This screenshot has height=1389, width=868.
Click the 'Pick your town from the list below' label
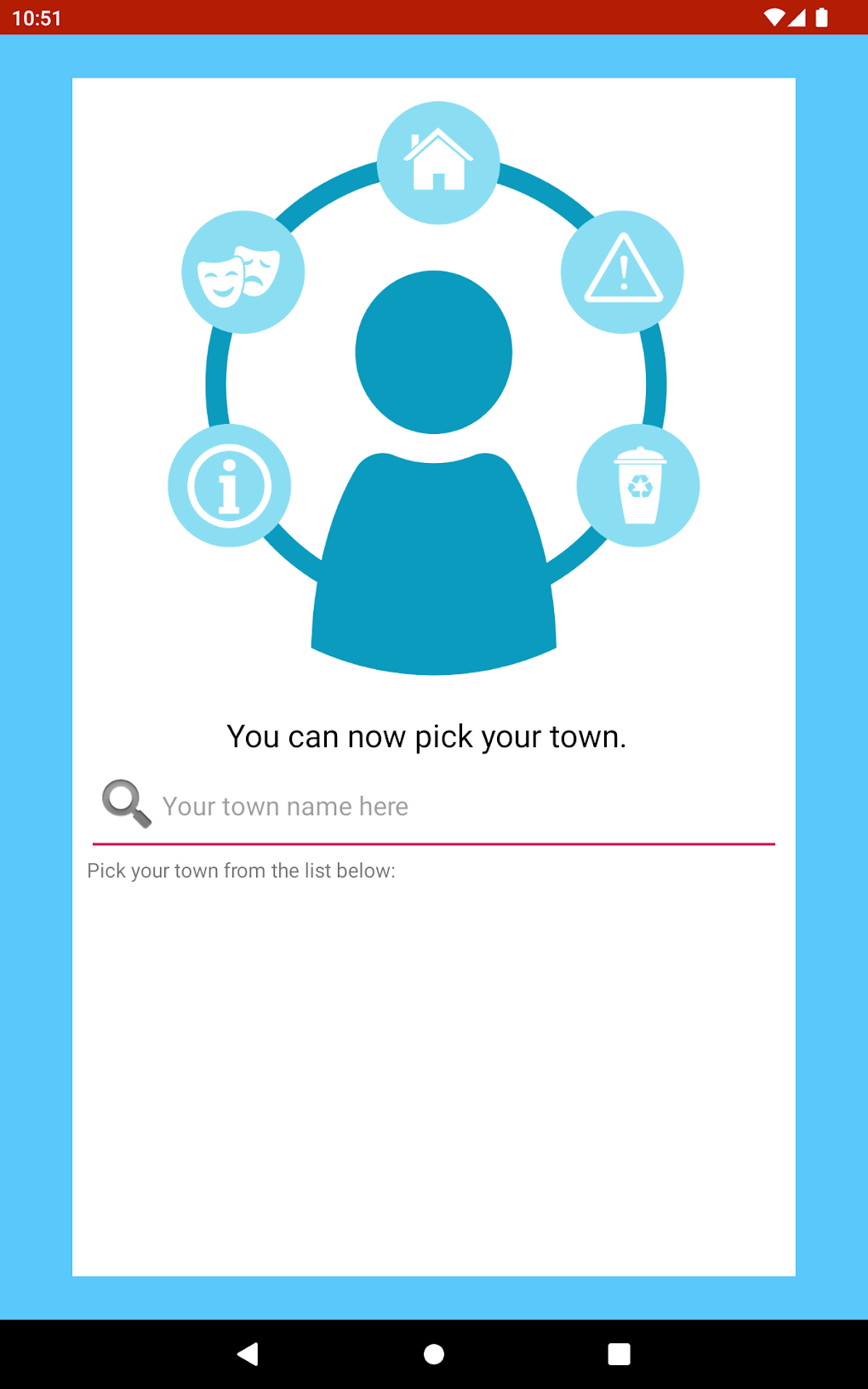(x=241, y=870)
